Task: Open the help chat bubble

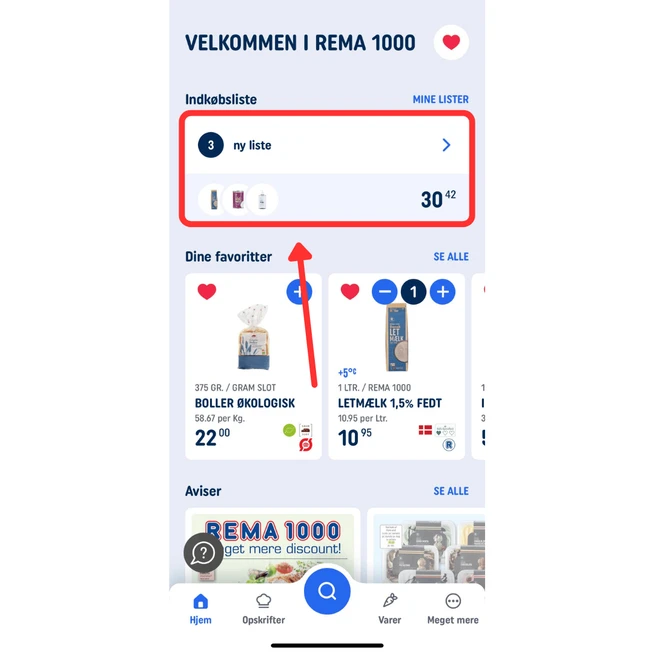Action: [x=203, y=553]
